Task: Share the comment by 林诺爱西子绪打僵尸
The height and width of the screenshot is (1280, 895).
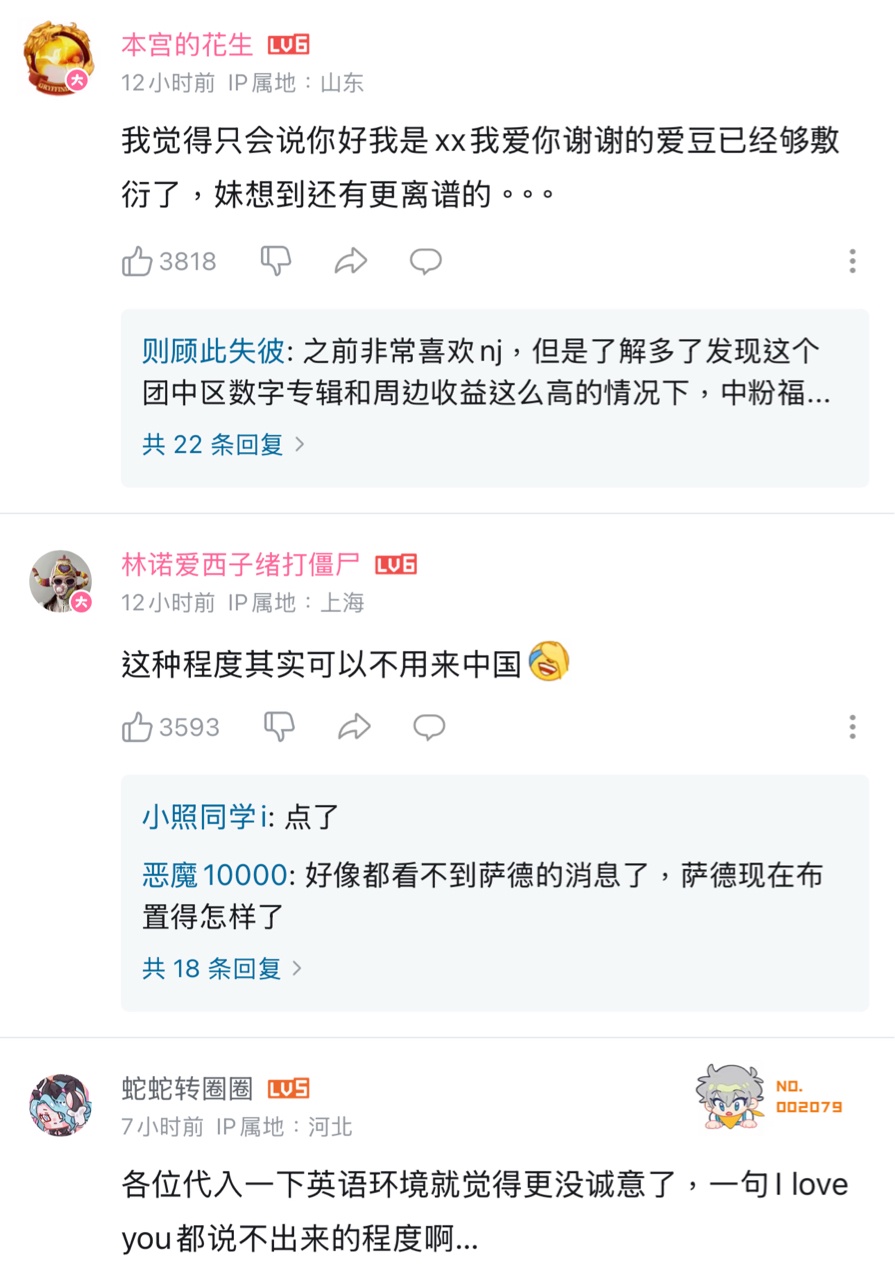Action: [354, 727]
